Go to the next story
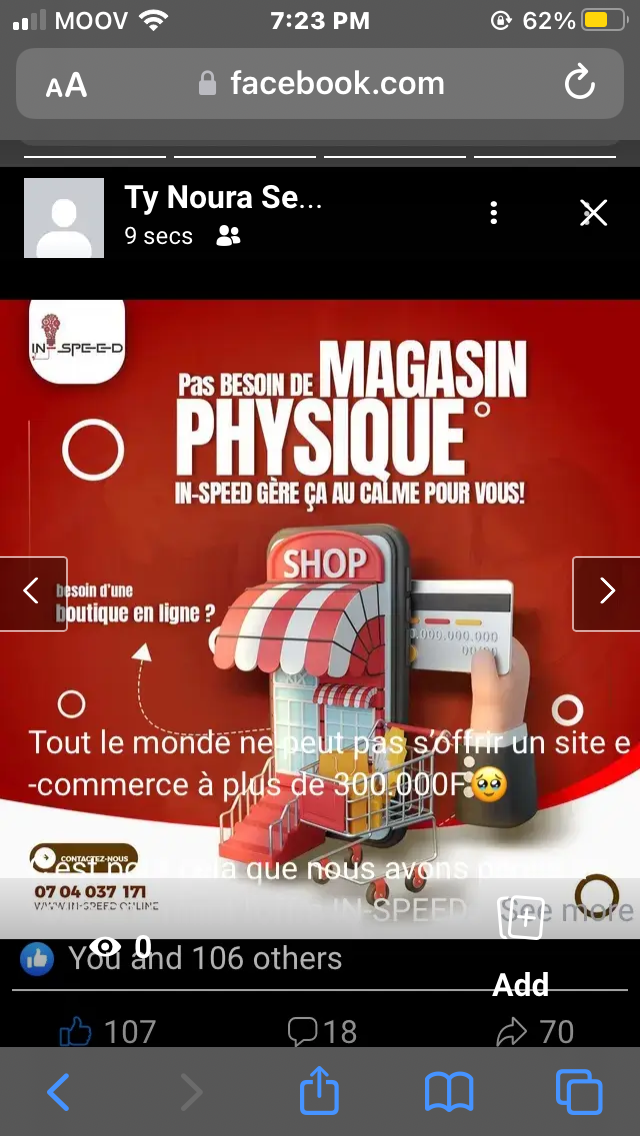640x1136 pixels. [607, 593]
